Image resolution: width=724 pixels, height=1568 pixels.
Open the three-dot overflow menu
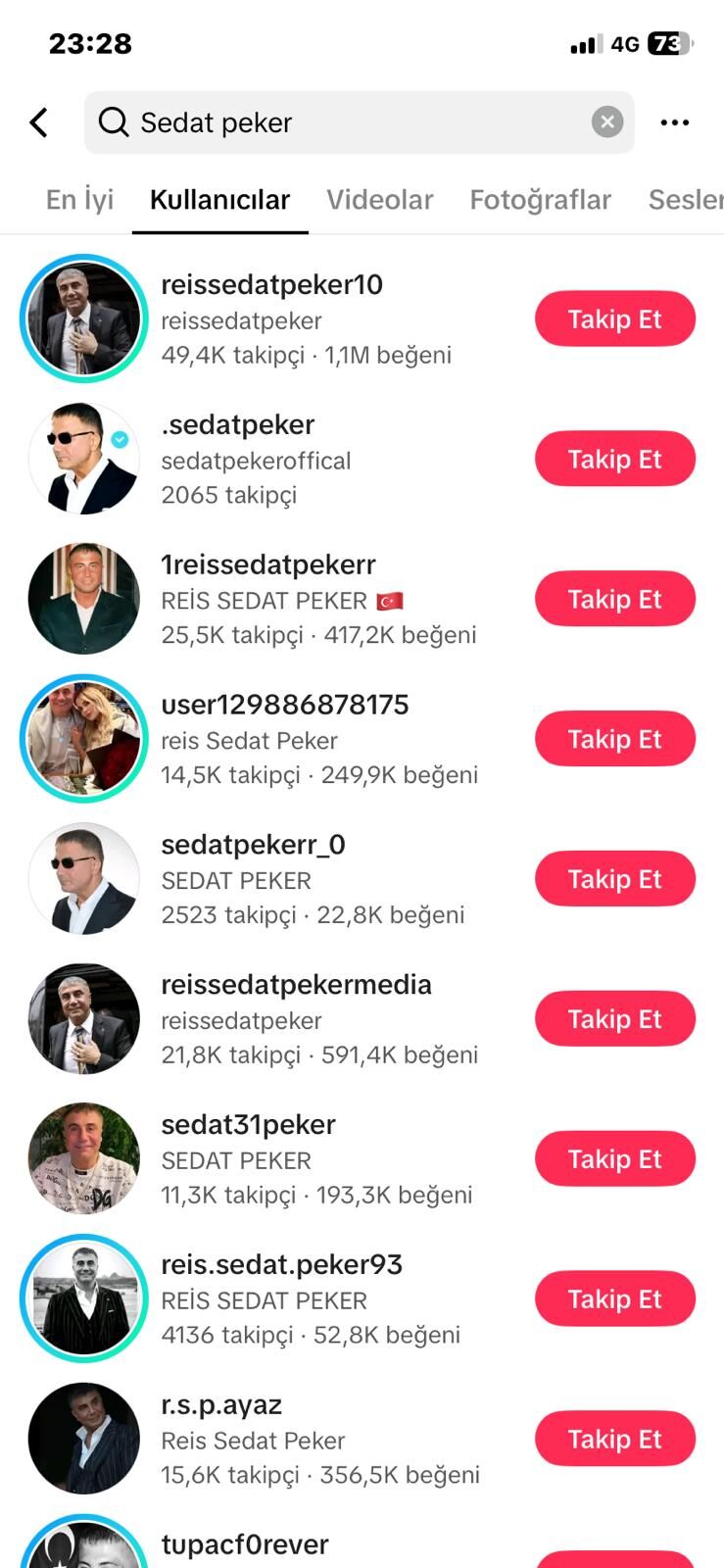coord(674,122)
